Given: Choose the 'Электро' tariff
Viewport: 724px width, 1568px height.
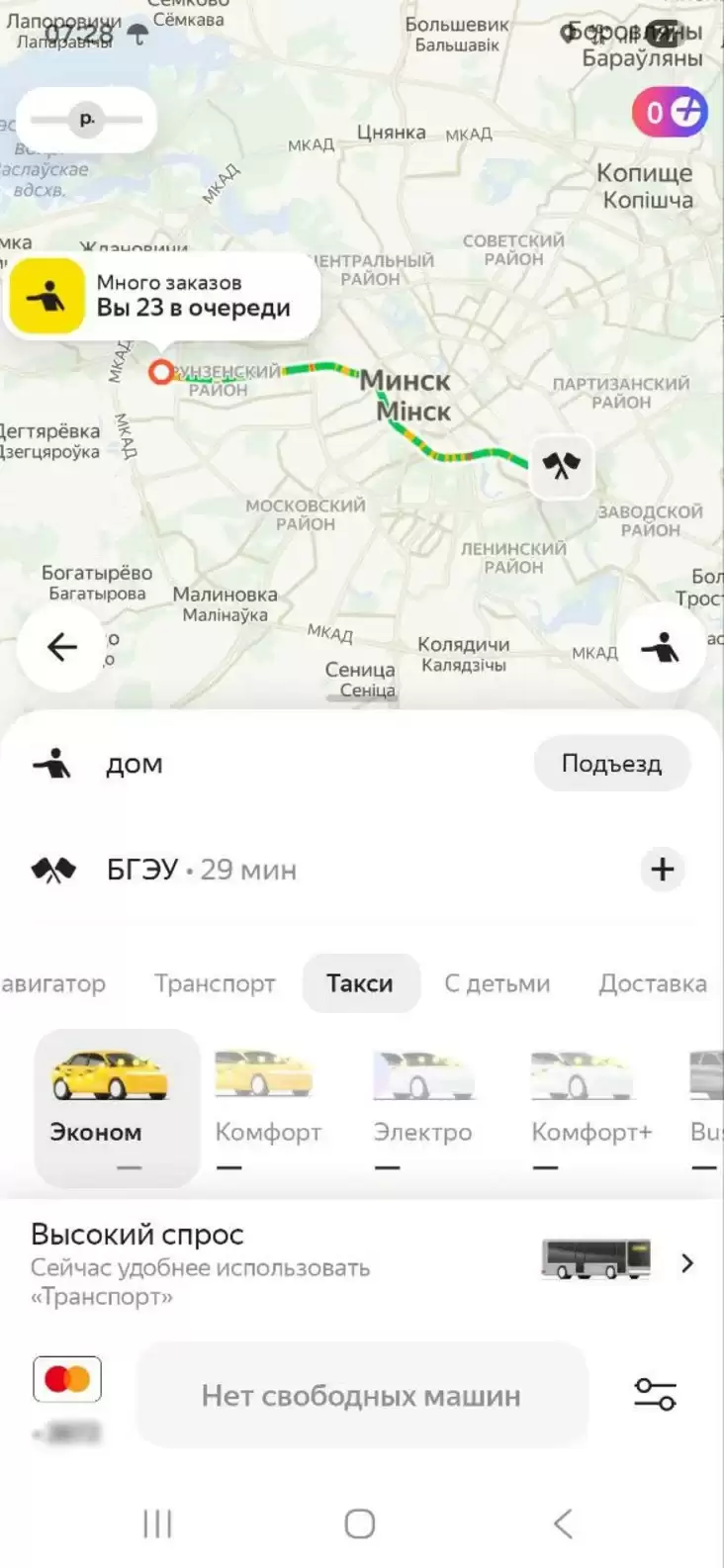Looking at the screenshot, I should (422, 1105).
